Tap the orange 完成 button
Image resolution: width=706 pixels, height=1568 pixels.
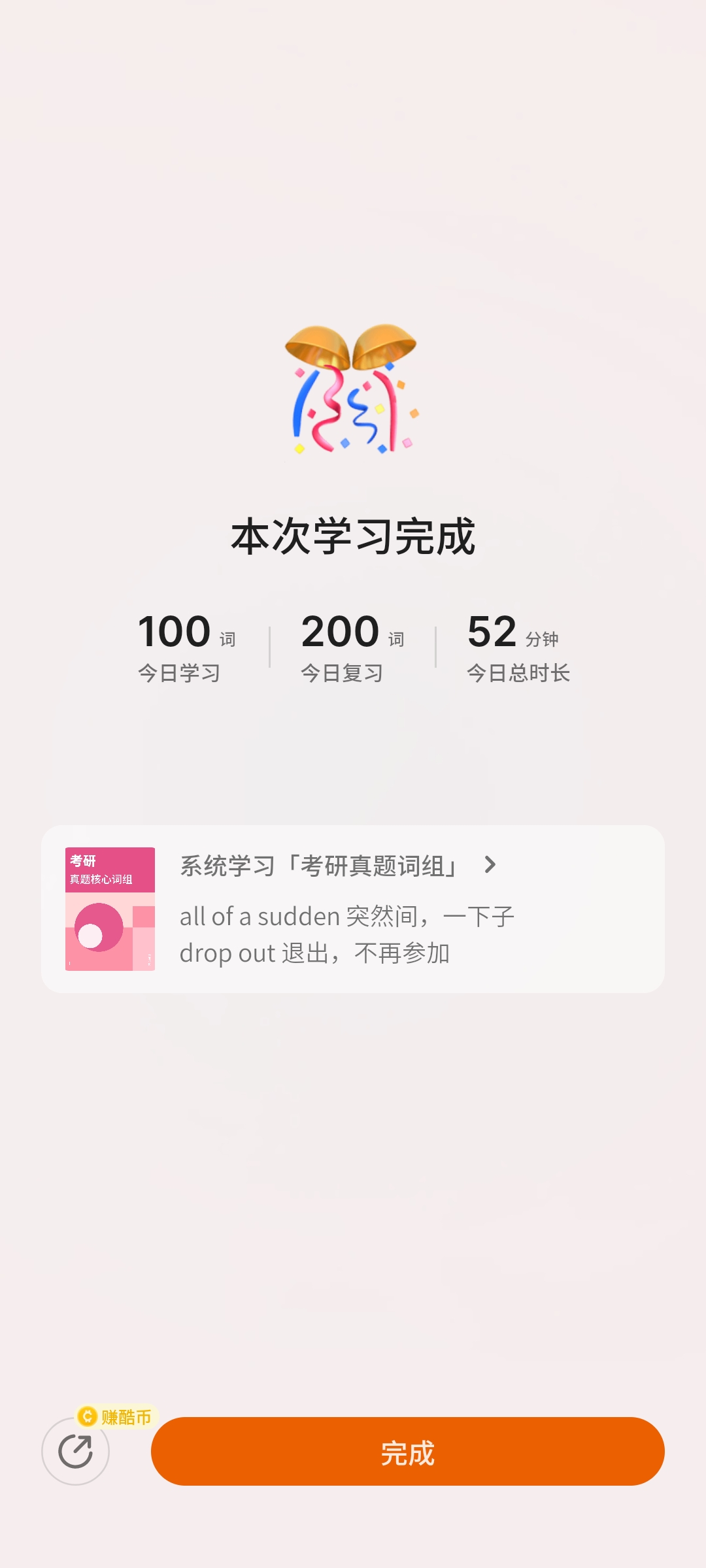tap(407, 1451)
